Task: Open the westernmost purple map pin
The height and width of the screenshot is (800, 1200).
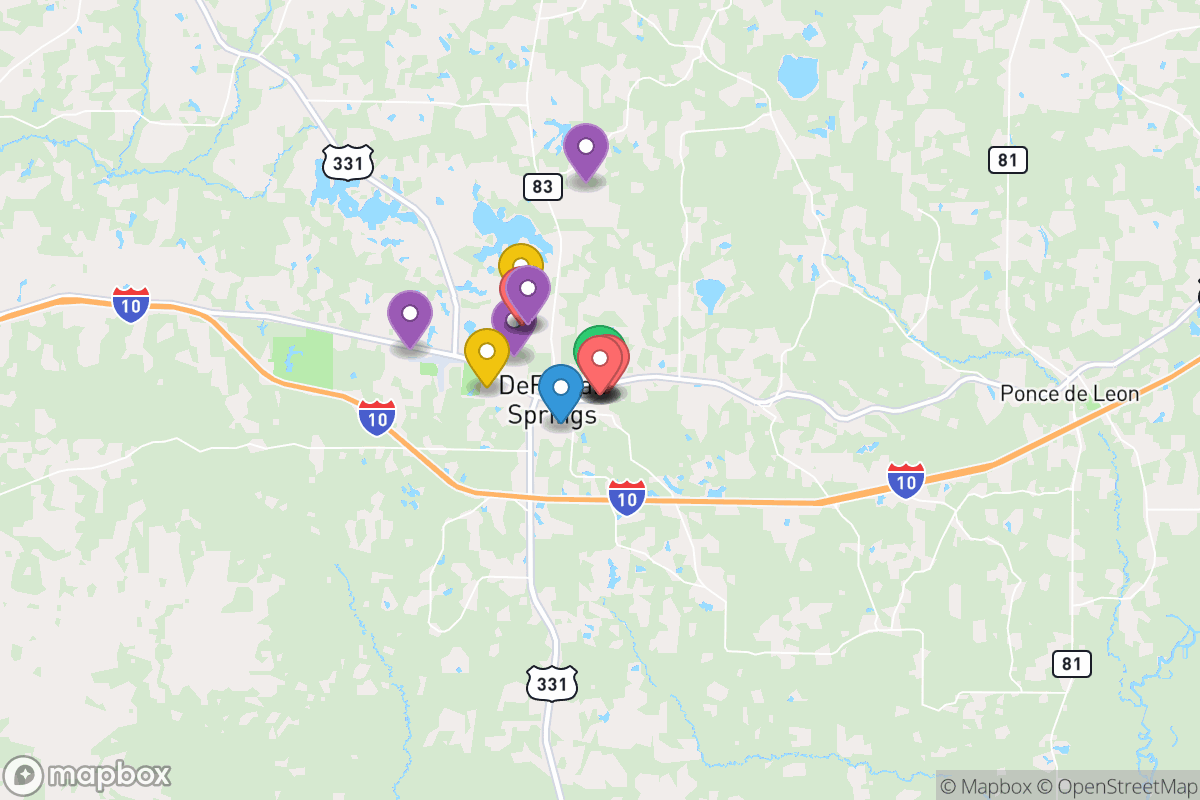Action: [410, 314]
